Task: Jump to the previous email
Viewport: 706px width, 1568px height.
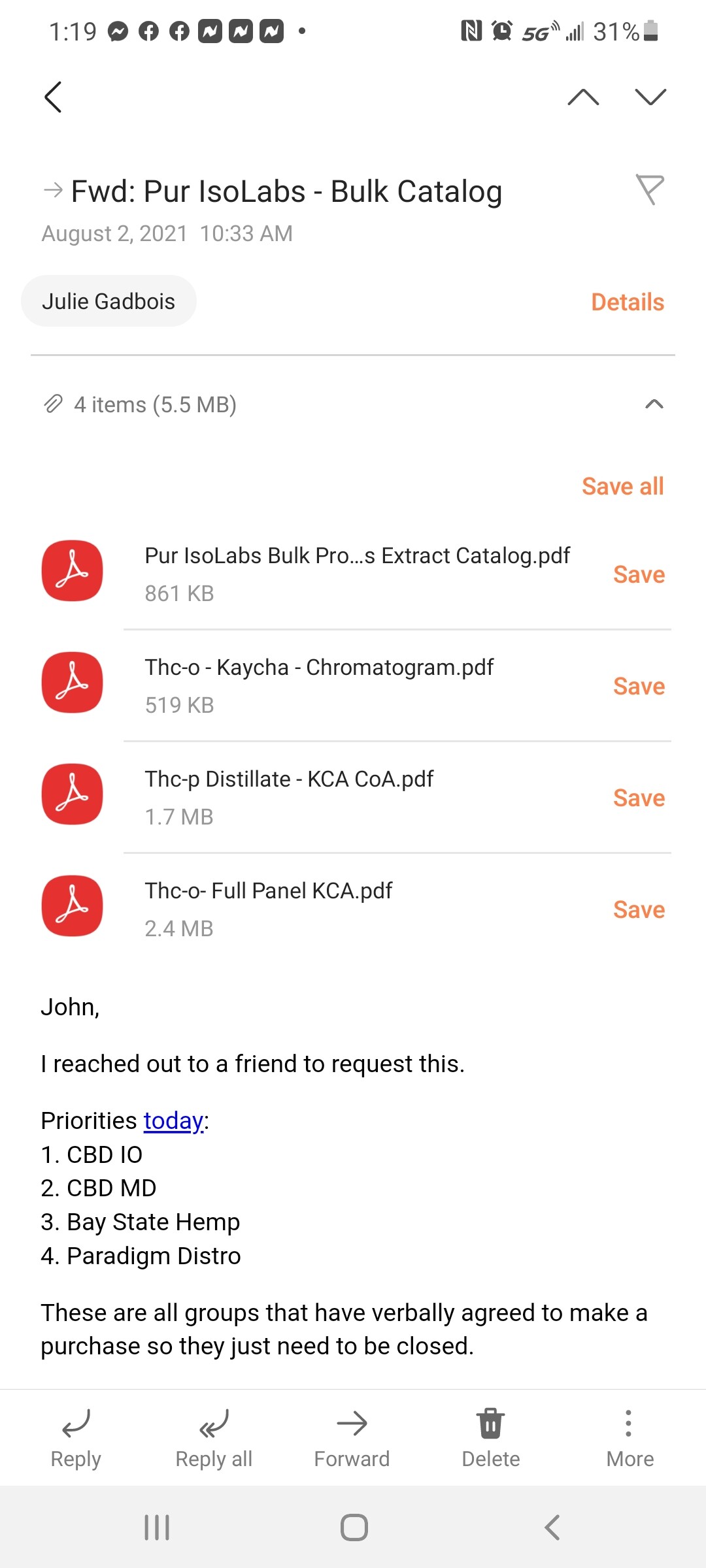Action: [x=583, y=97]
